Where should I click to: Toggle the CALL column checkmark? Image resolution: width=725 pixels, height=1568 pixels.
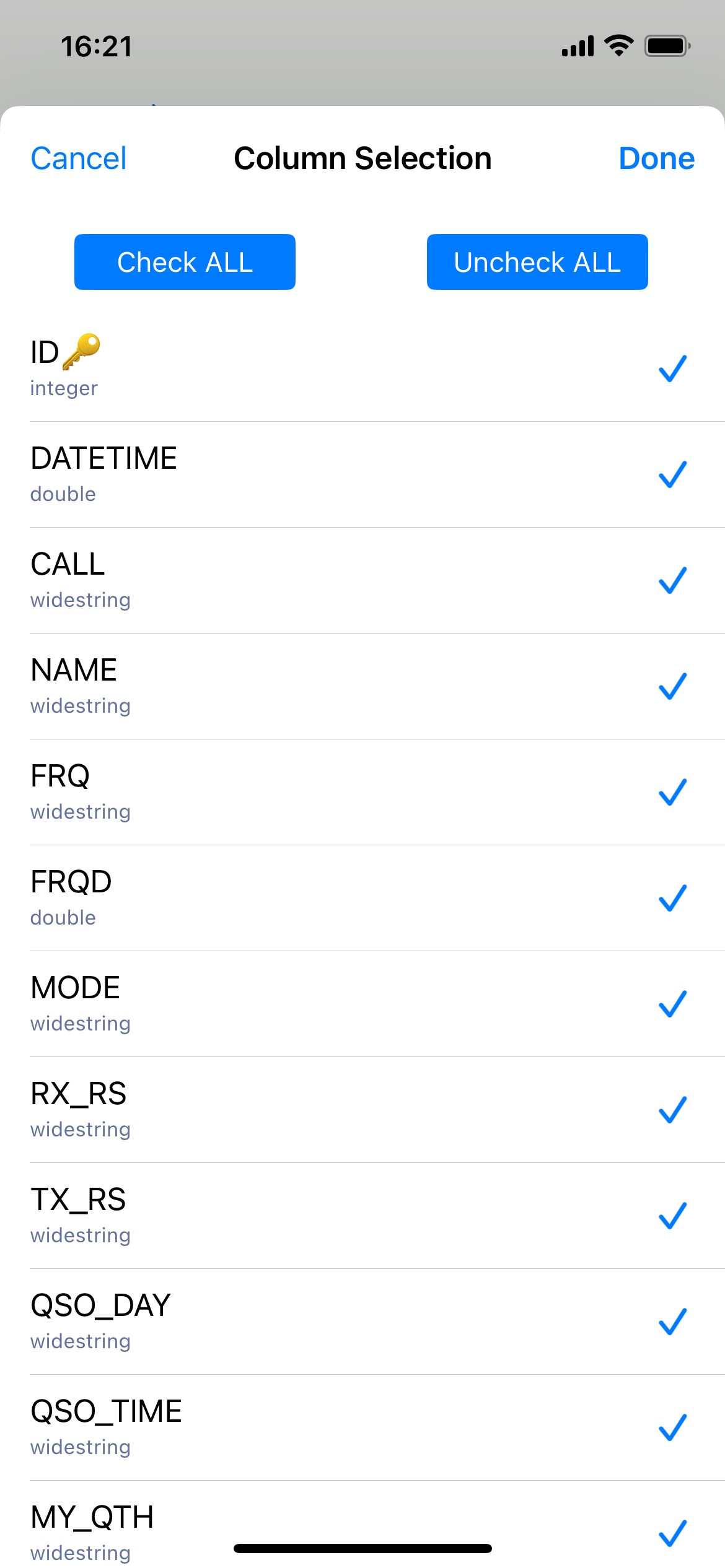point(362,581)
